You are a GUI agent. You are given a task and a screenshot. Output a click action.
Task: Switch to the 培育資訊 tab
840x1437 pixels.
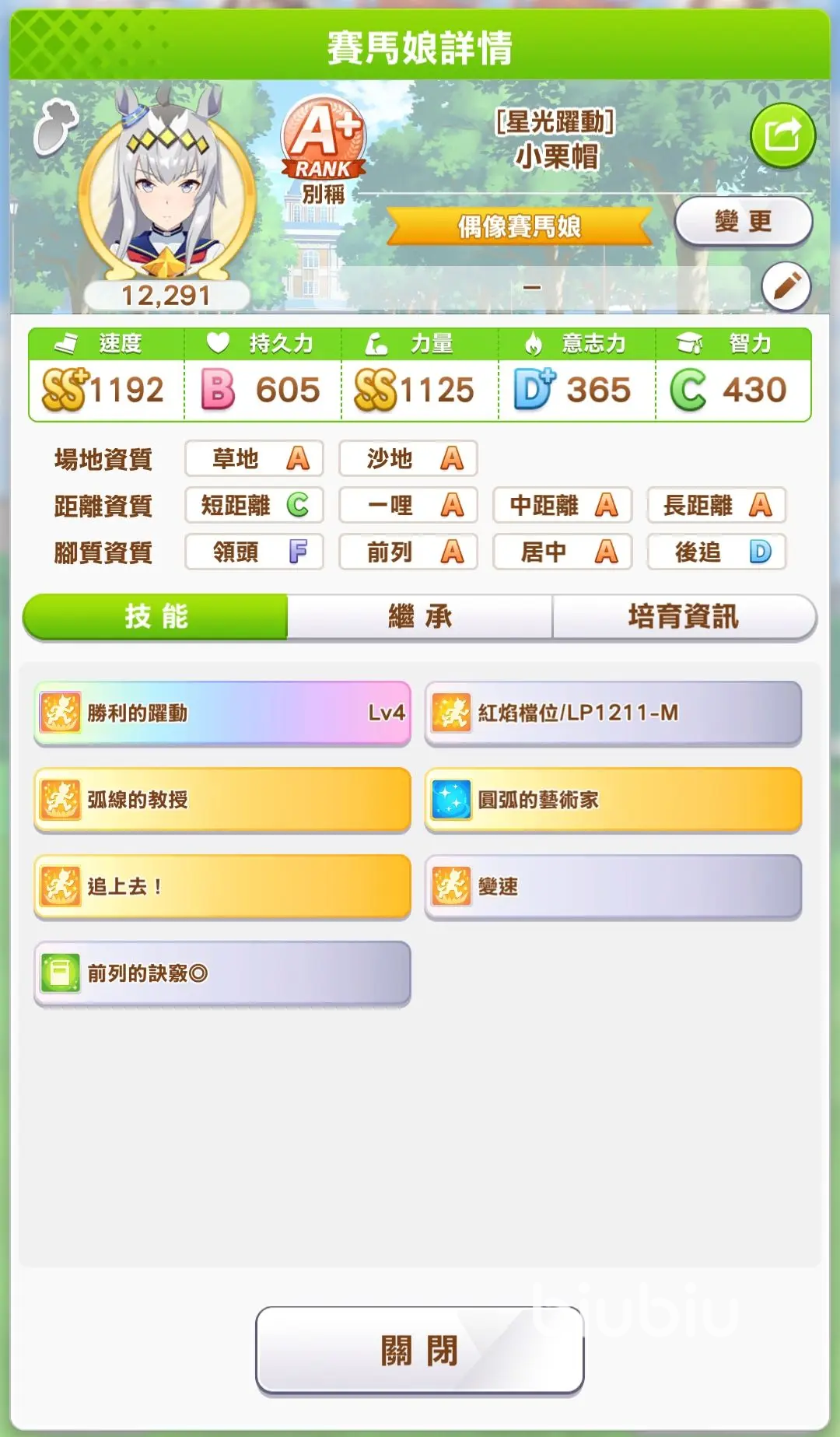[683, 617]
